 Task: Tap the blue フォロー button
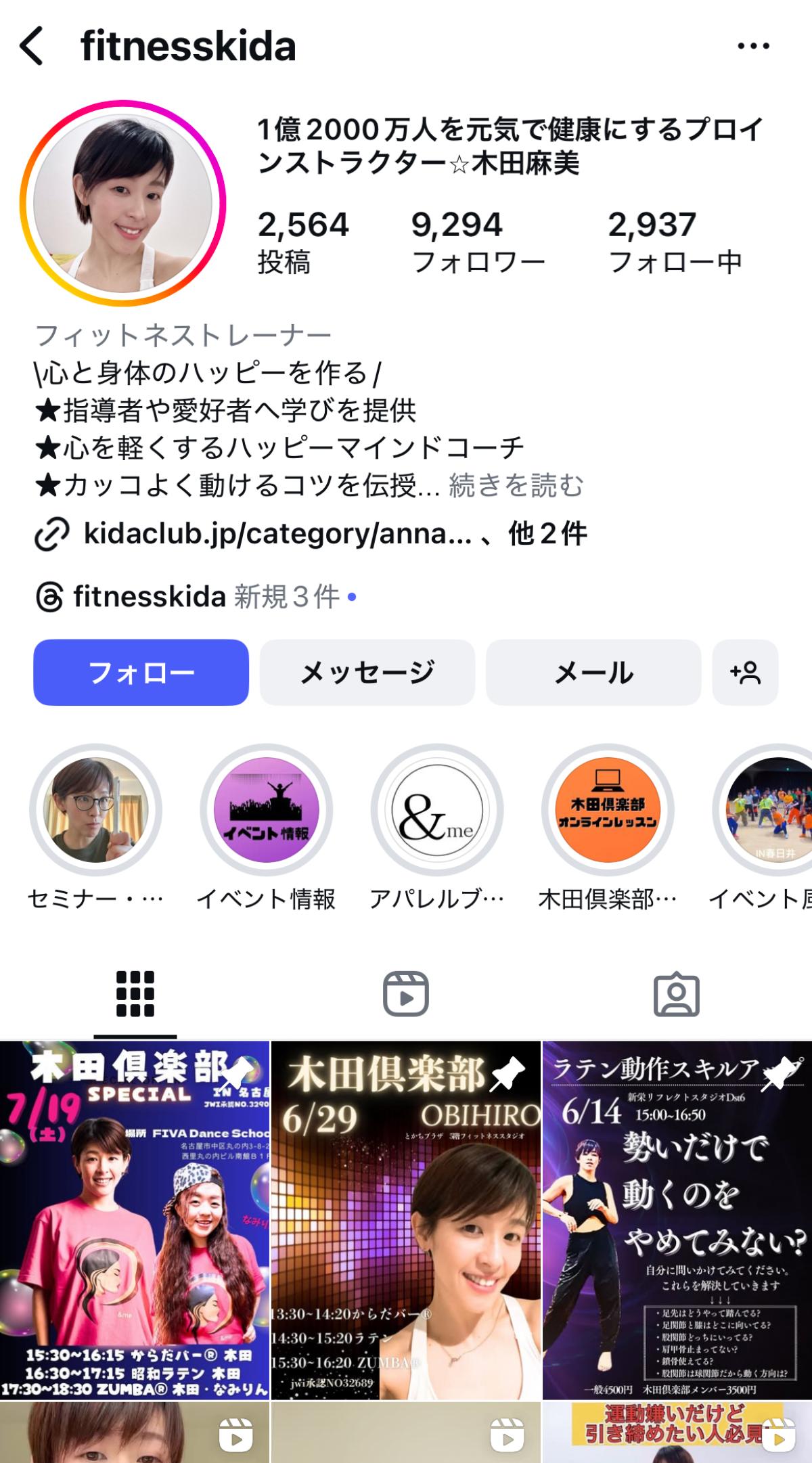pyautogui.click(x=141, y=672)
